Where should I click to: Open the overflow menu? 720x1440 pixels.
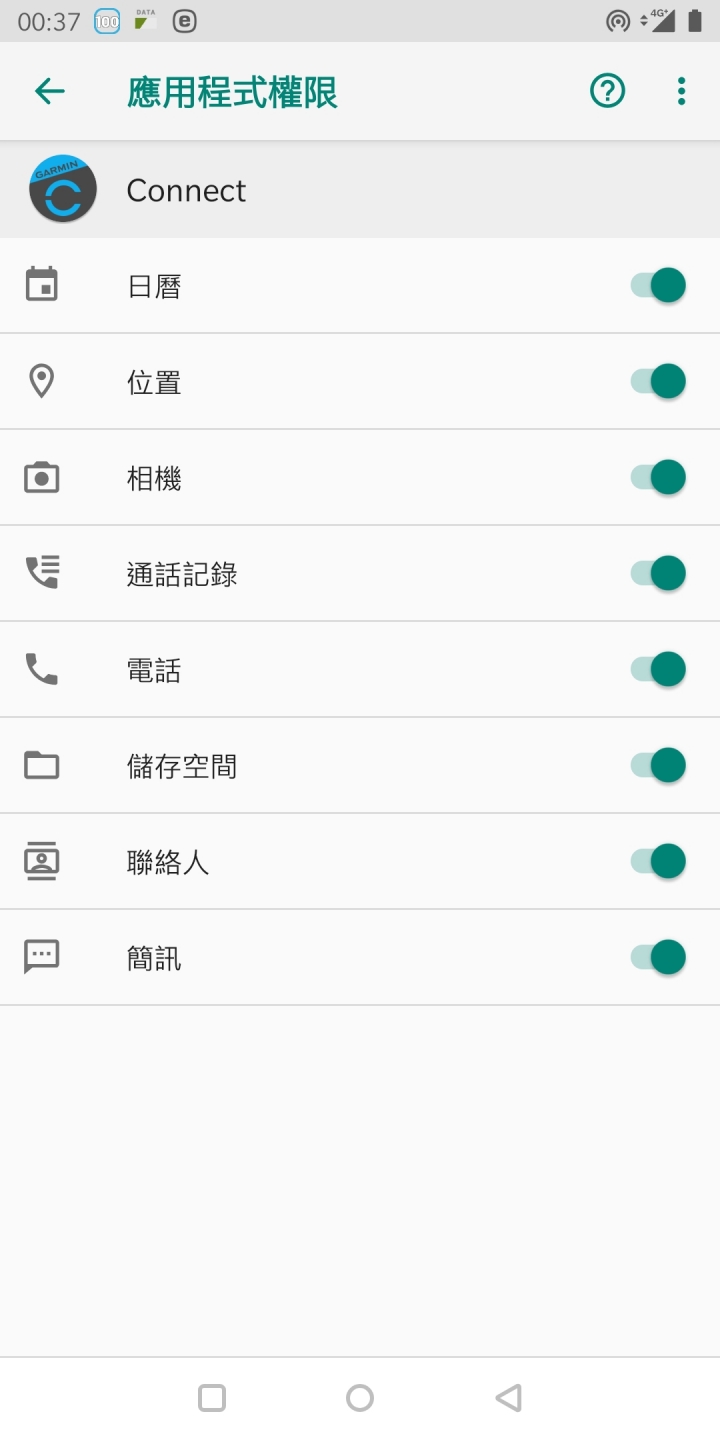click(x=681, y=91)
